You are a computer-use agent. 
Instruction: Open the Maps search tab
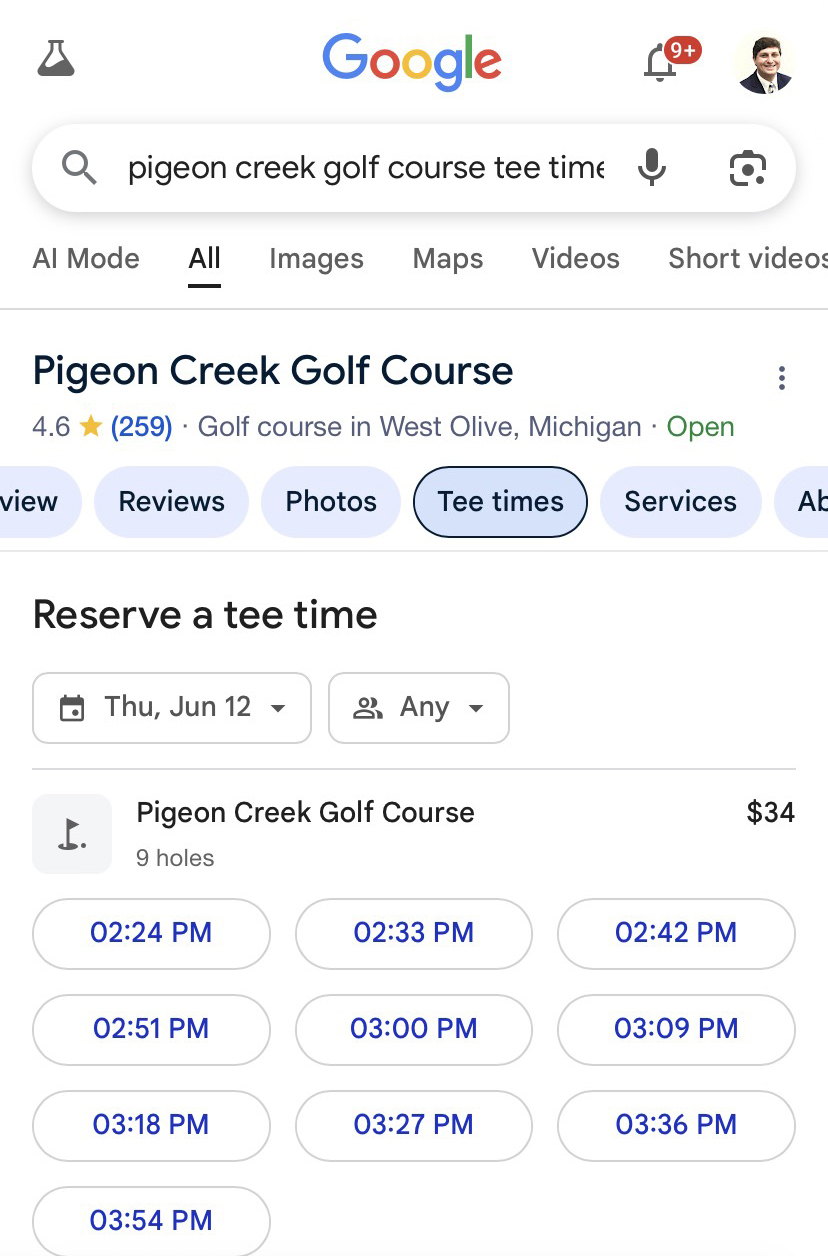click(x=447, y=259)
